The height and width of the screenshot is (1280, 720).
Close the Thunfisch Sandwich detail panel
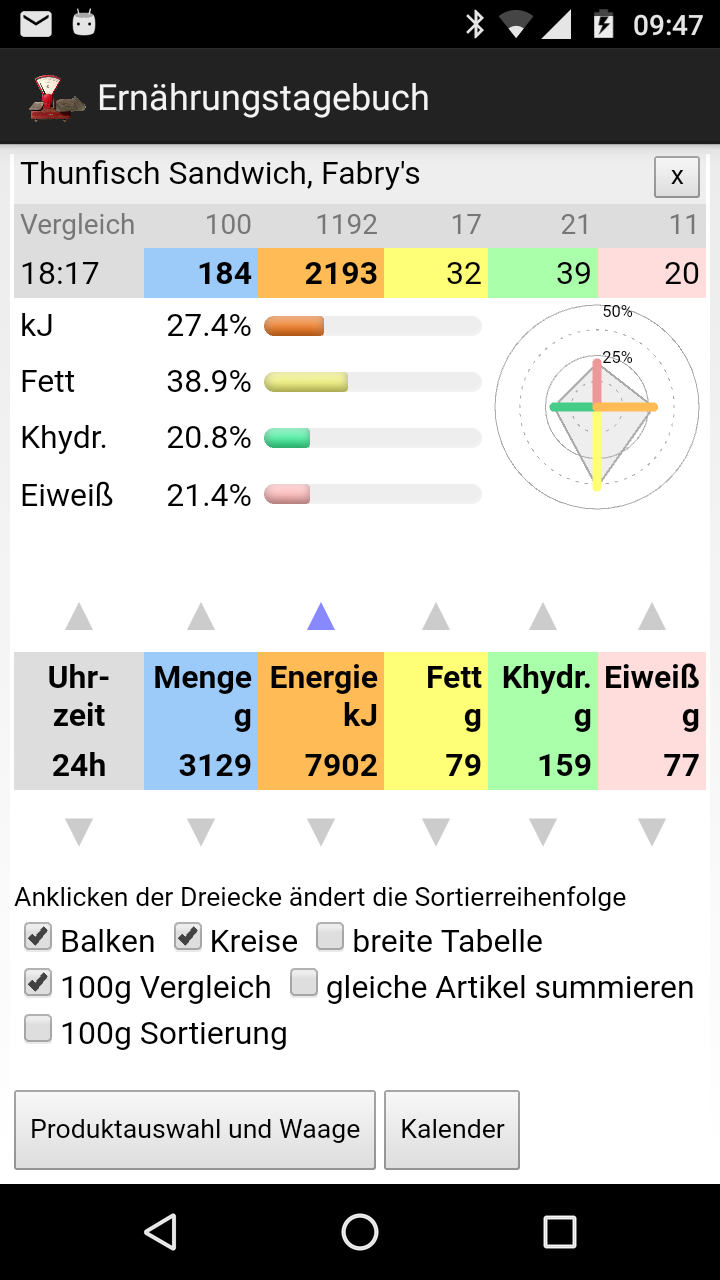tap(677, 177)
